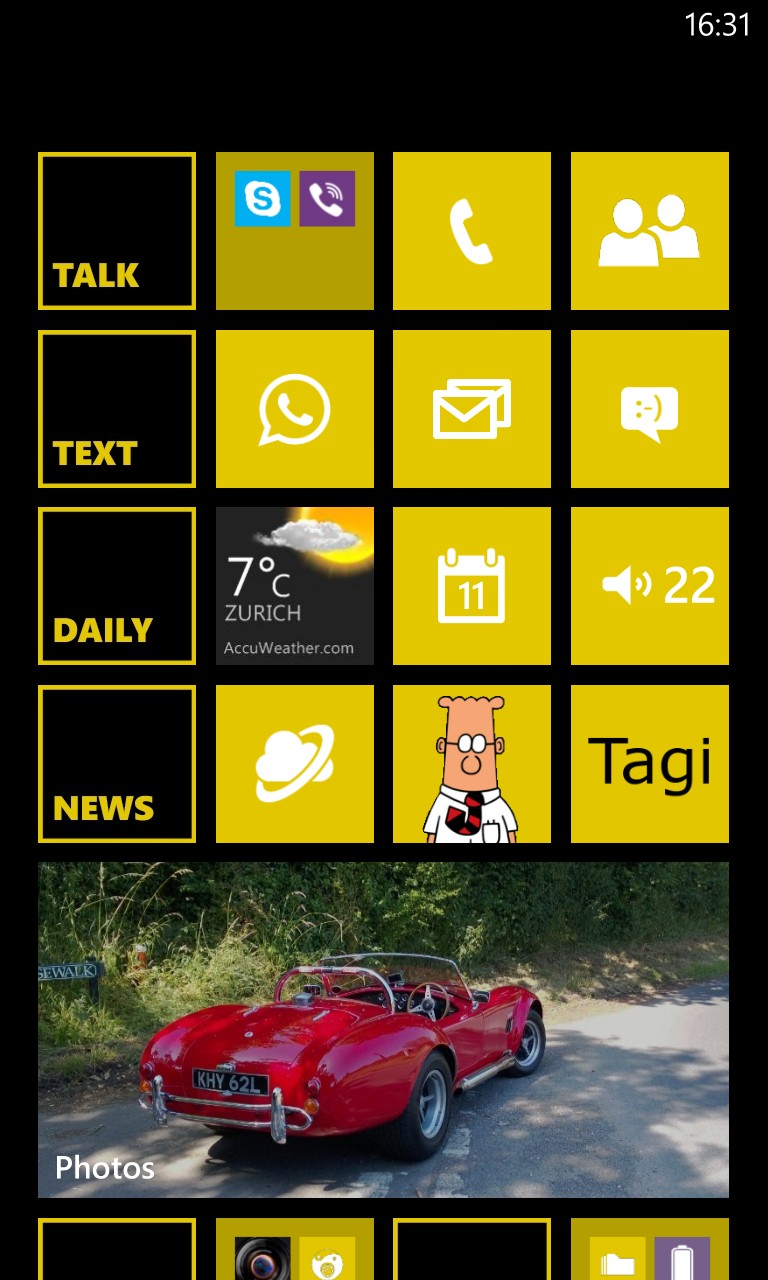Open the folder with Skype and Viber
This screenshot has height=1280, width=768.
(295, 231)
